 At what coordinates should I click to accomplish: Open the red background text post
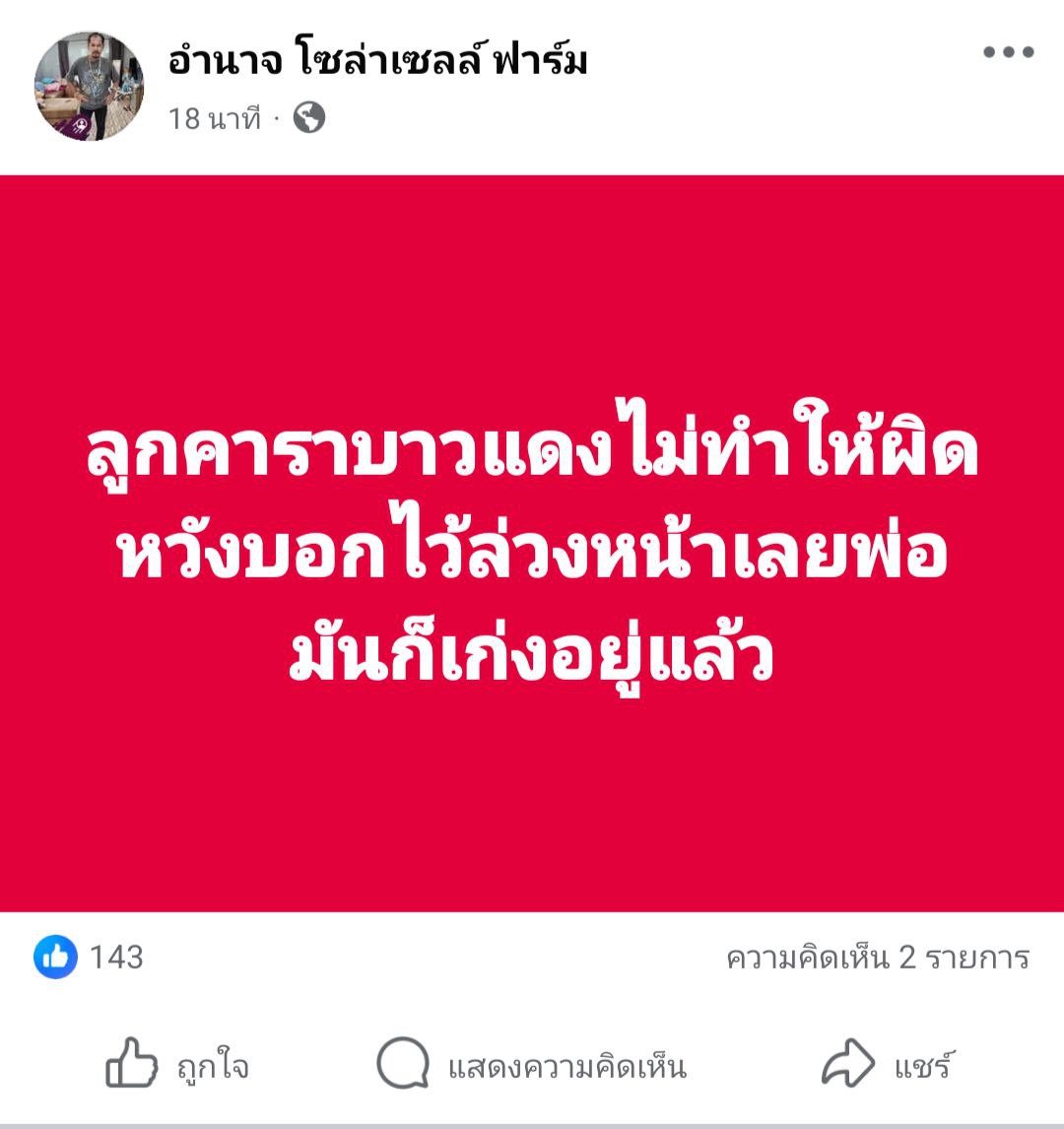point(532,544)
